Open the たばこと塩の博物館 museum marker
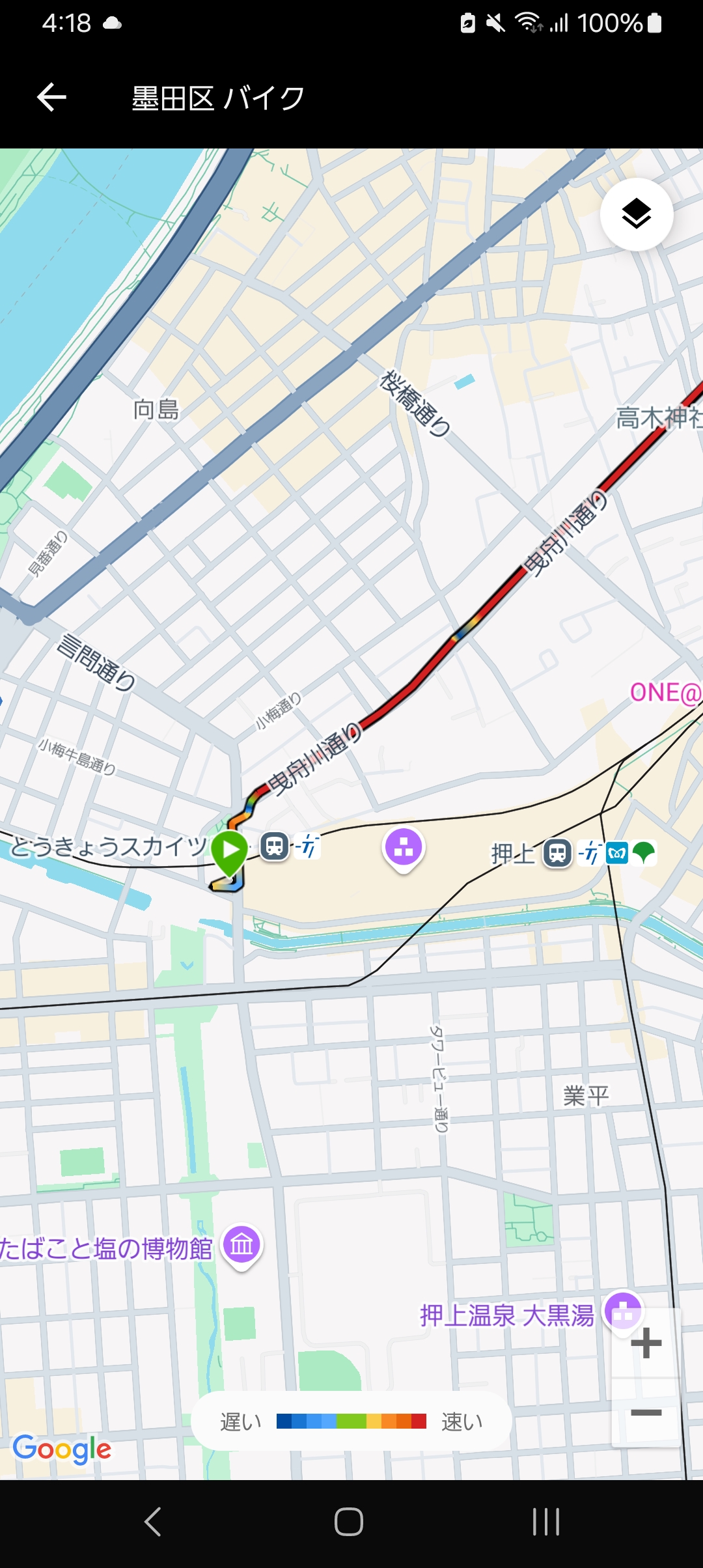The image size is (703, 1568). coord(242,1244)
